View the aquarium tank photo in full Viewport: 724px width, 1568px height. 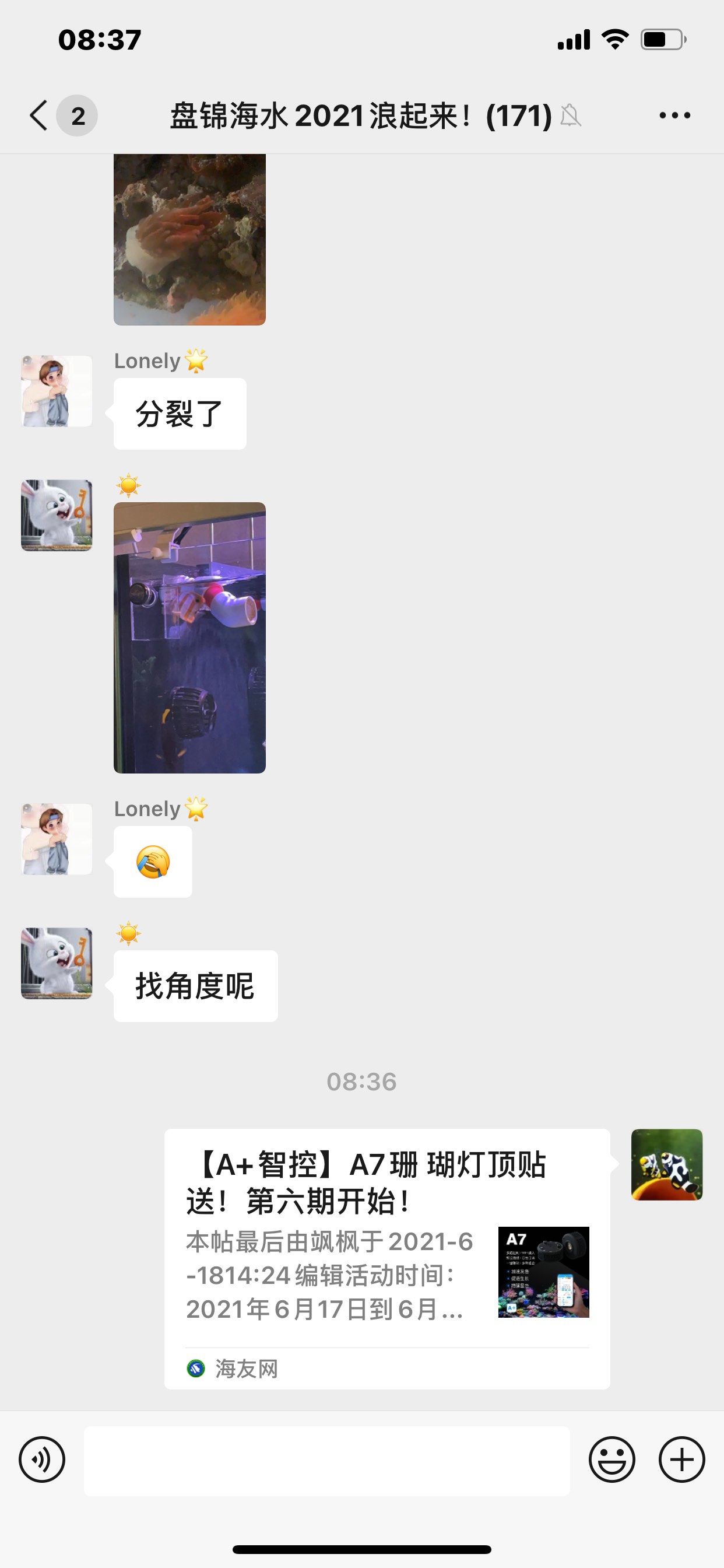tap(190, 638)
